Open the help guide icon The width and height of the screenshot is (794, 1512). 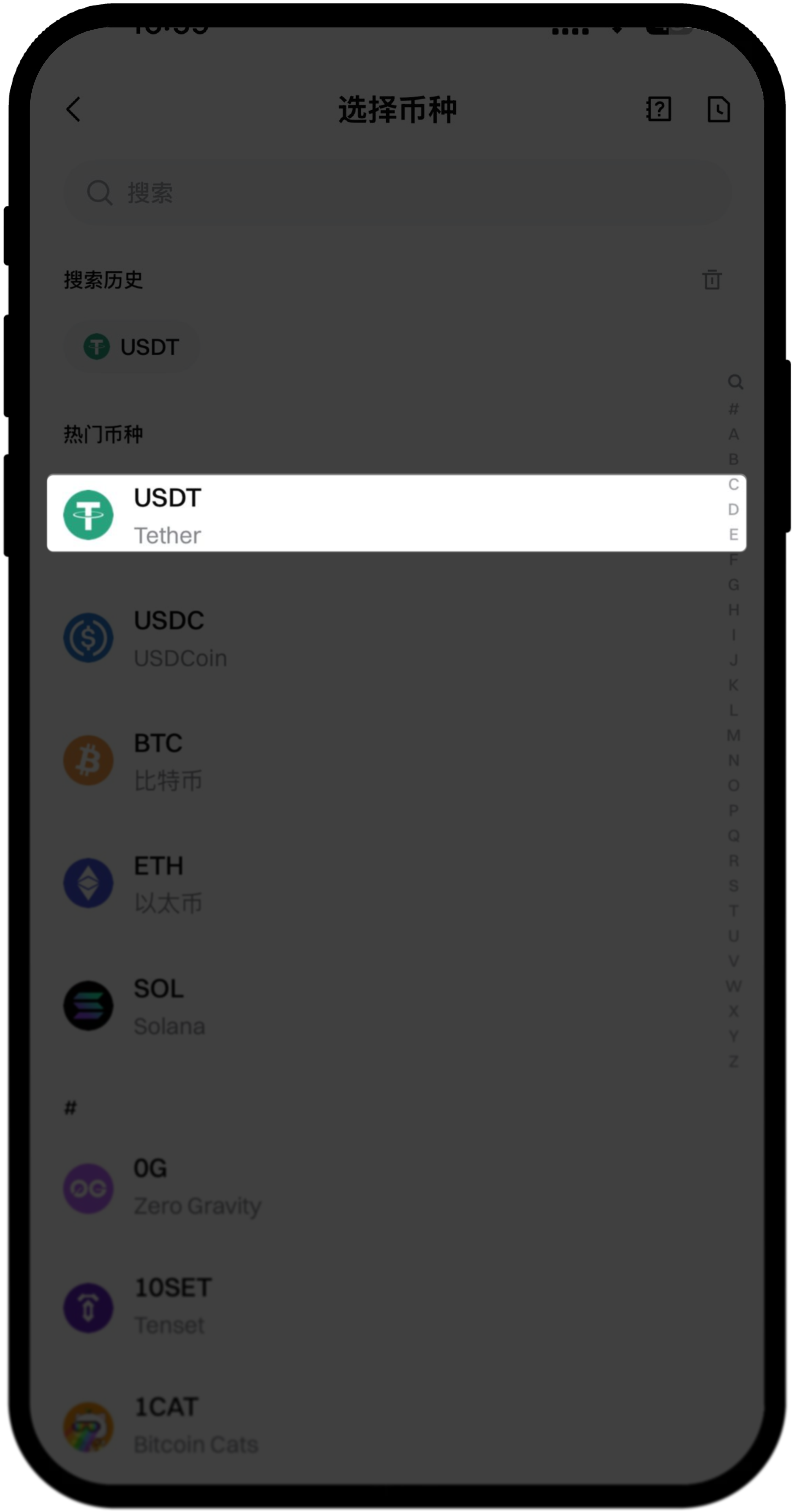658,109
